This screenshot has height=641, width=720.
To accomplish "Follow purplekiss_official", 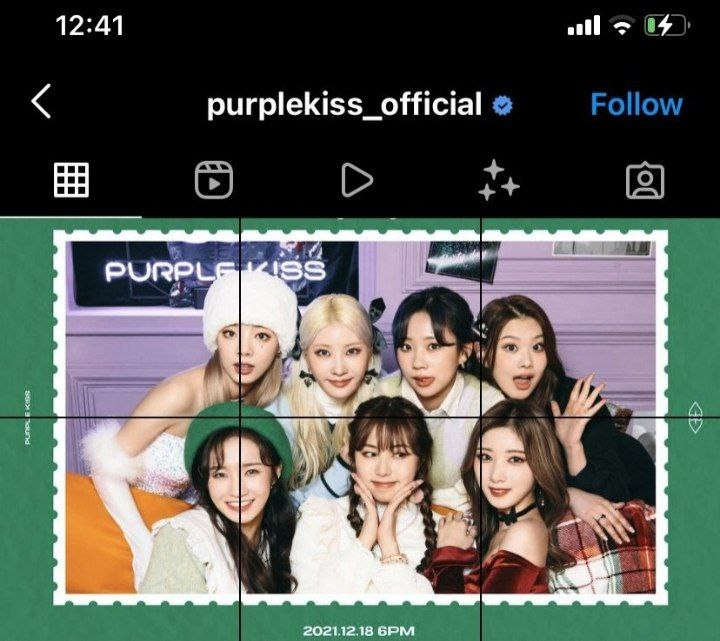I will tap(636, 104).
